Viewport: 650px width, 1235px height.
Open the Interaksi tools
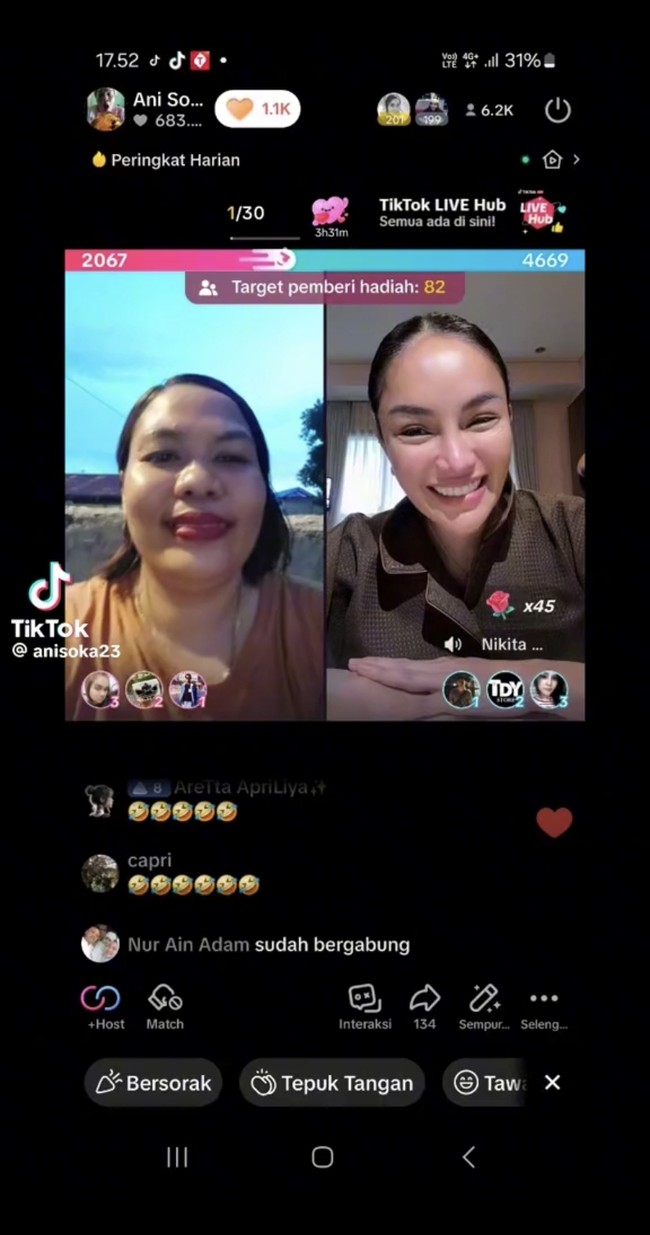pyautogui.click(x=364, y=1006)
